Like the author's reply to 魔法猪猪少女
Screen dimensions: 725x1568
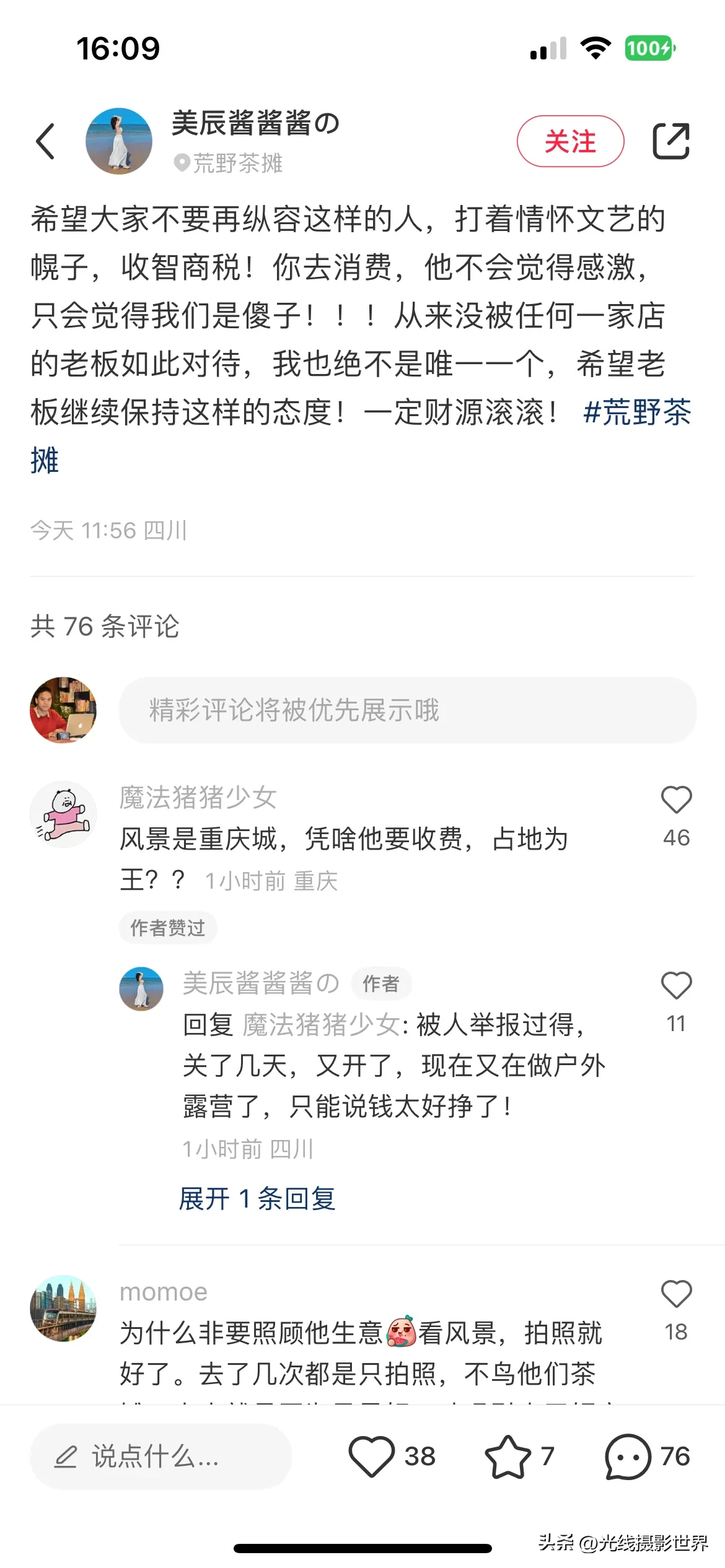676,986
